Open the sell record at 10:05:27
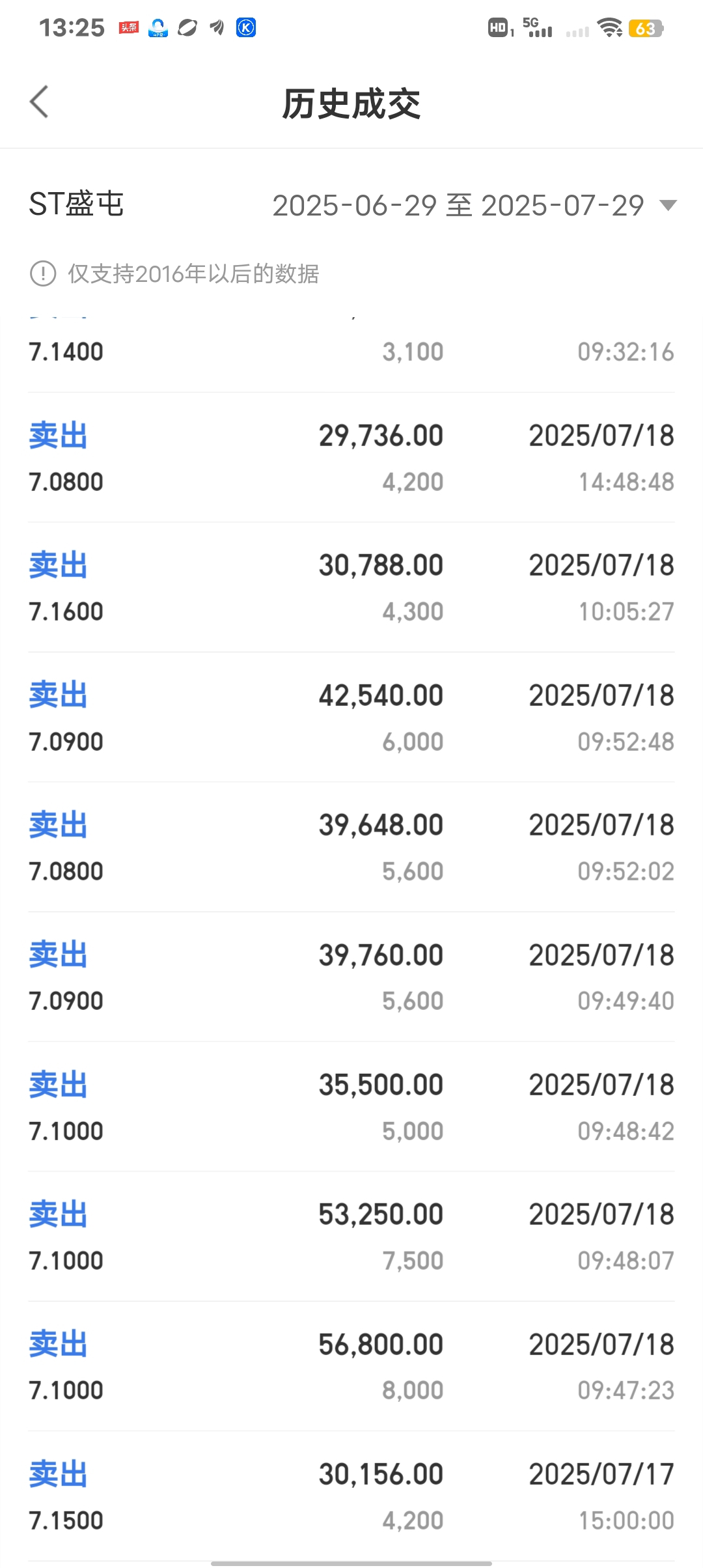The height and width of the screenshot is (1568, 703). click(351, 587)
